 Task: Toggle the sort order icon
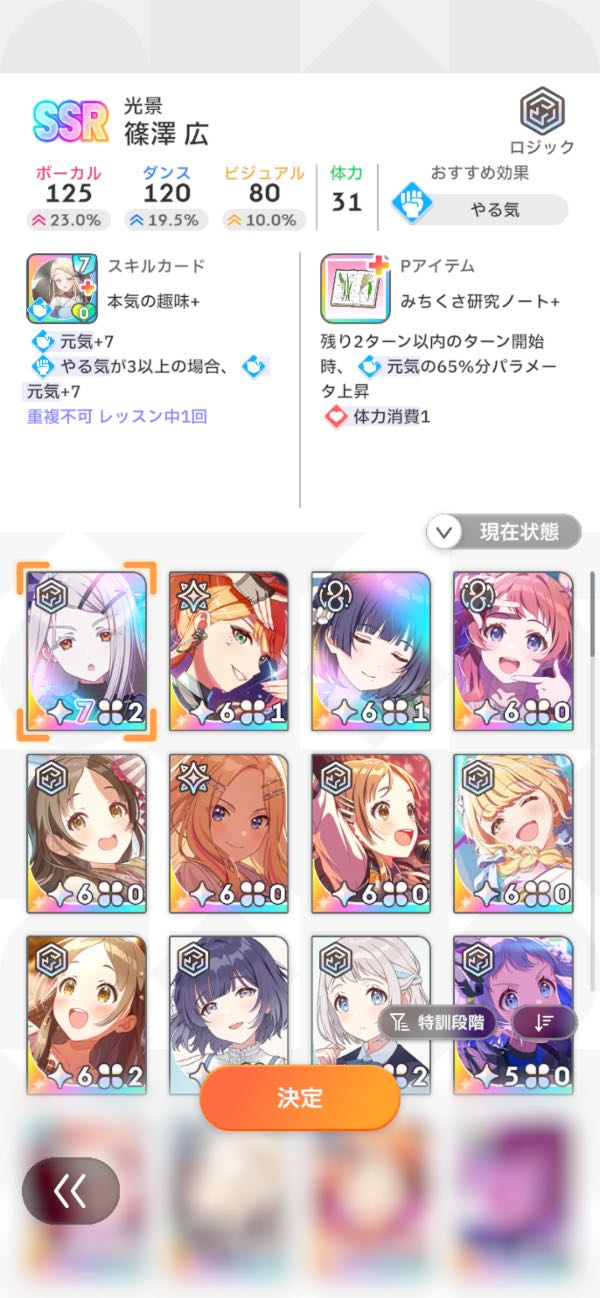click(544, 1022)
